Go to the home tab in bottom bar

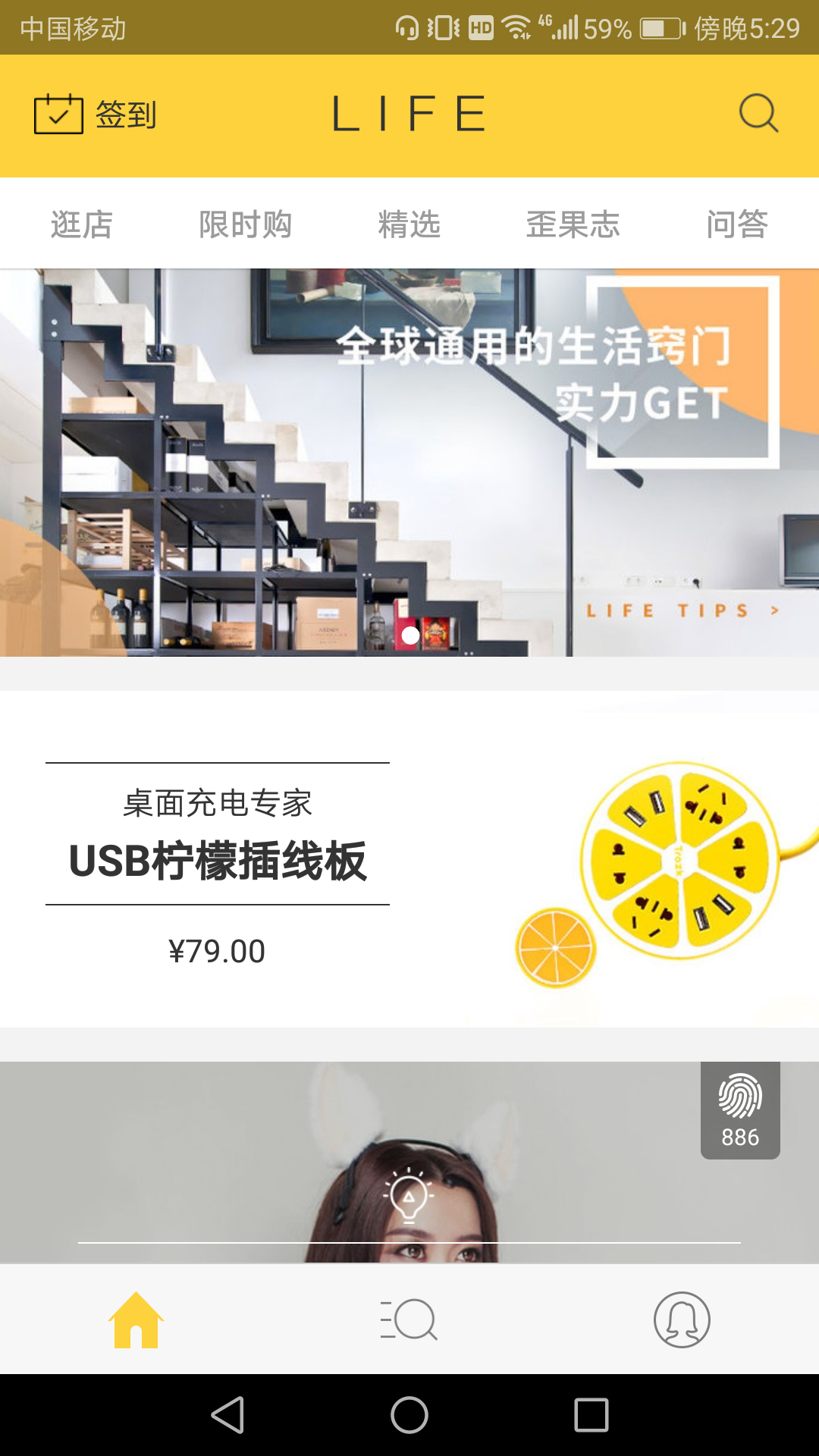136,1319
